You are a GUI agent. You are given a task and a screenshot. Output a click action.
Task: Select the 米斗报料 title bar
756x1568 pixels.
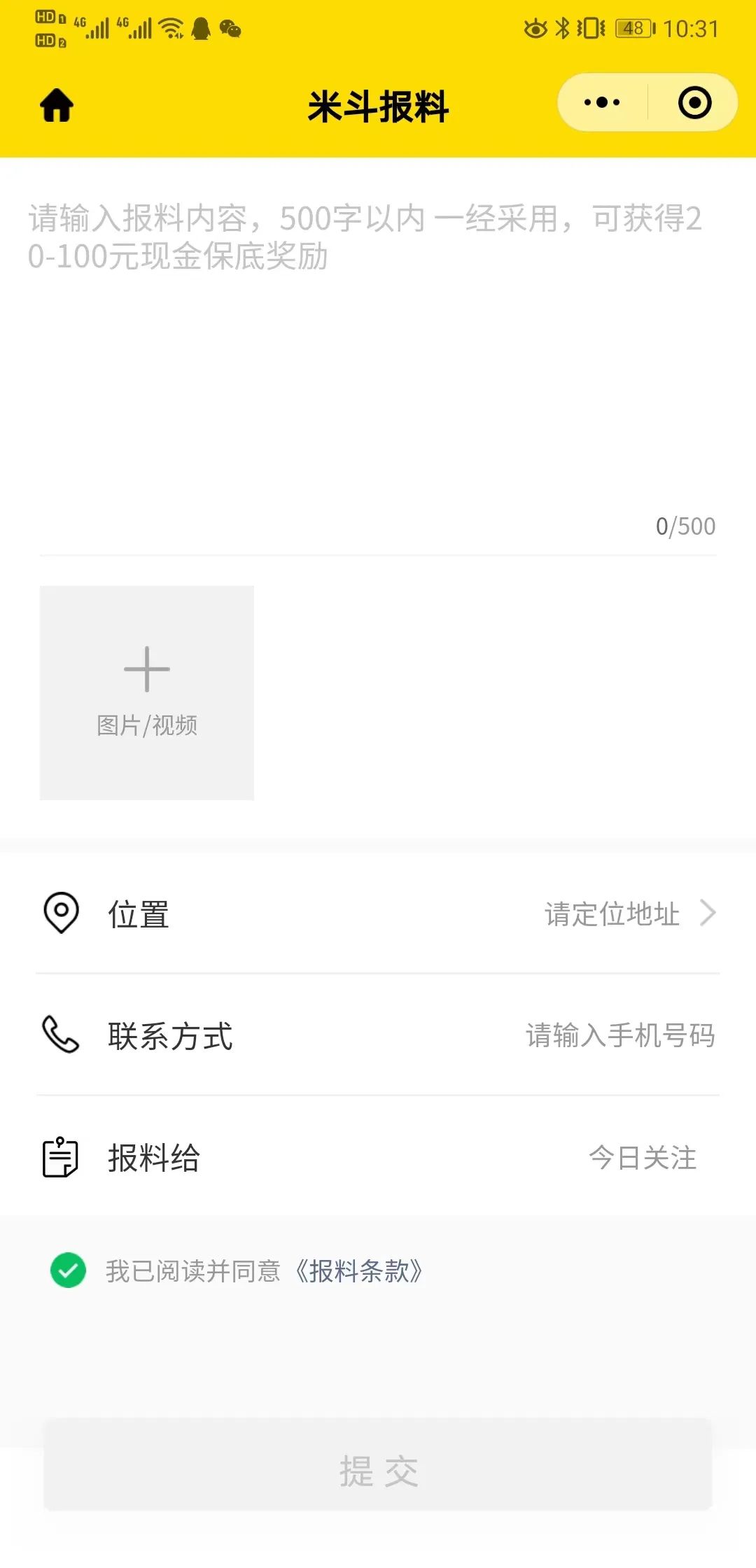click(x=378, y=105)
